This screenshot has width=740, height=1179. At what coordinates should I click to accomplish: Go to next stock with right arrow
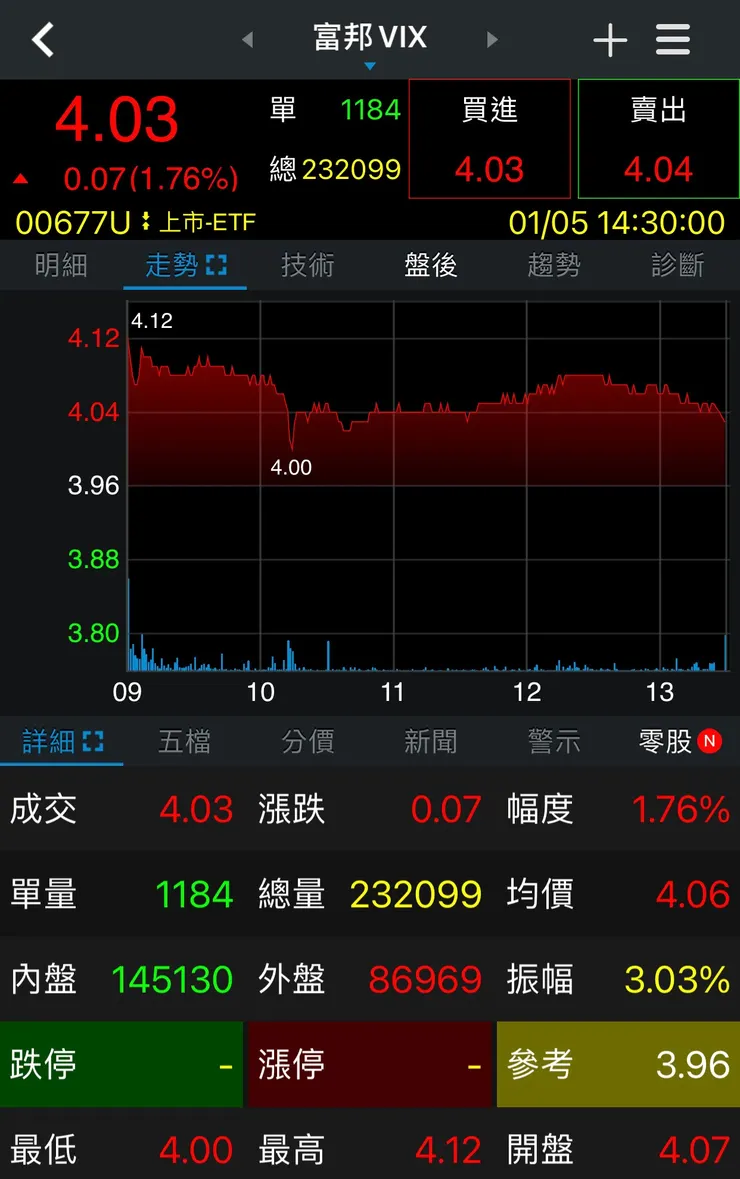point(492,39)
